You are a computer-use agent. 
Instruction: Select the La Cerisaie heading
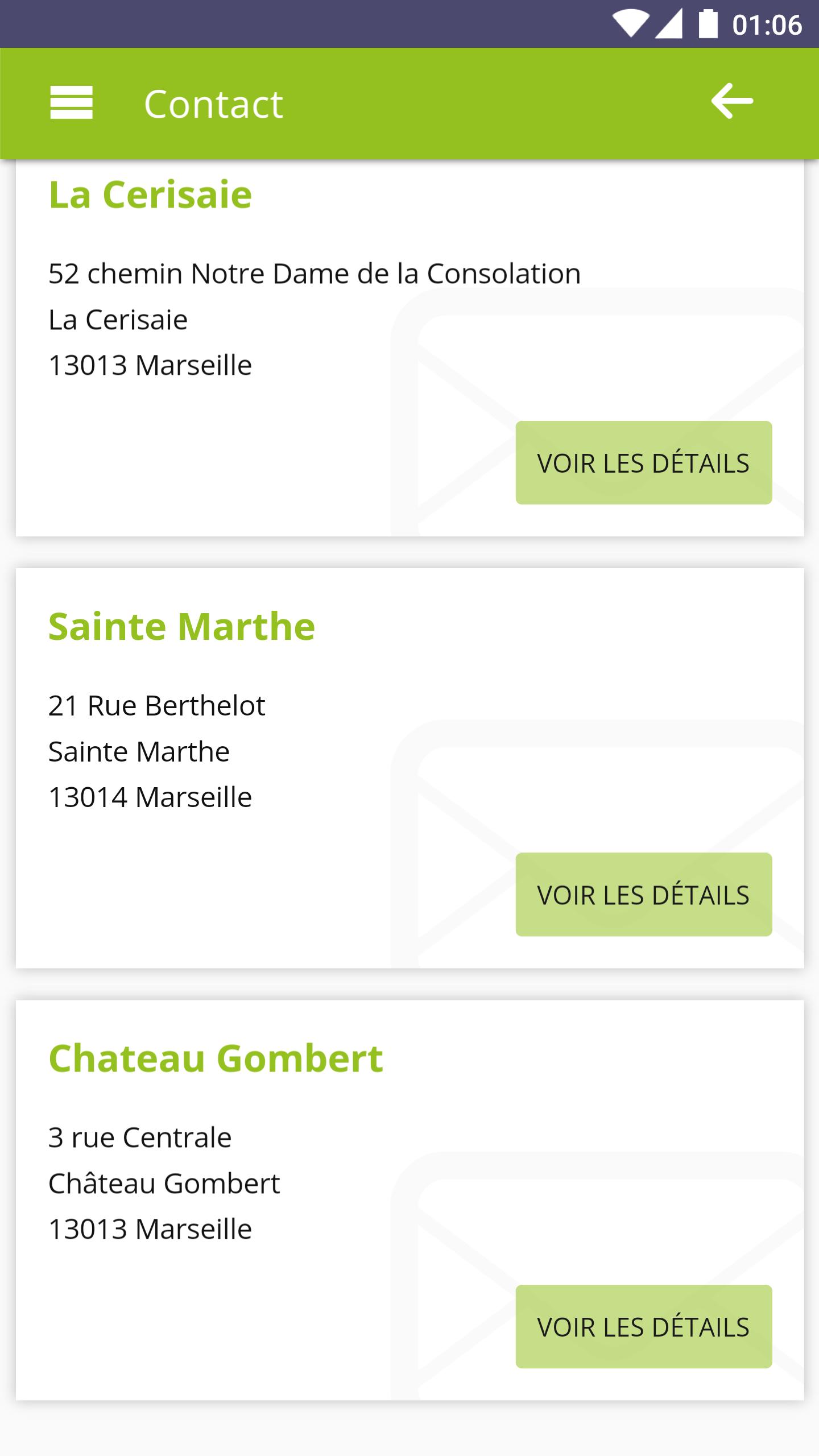[x=150, y=194]
